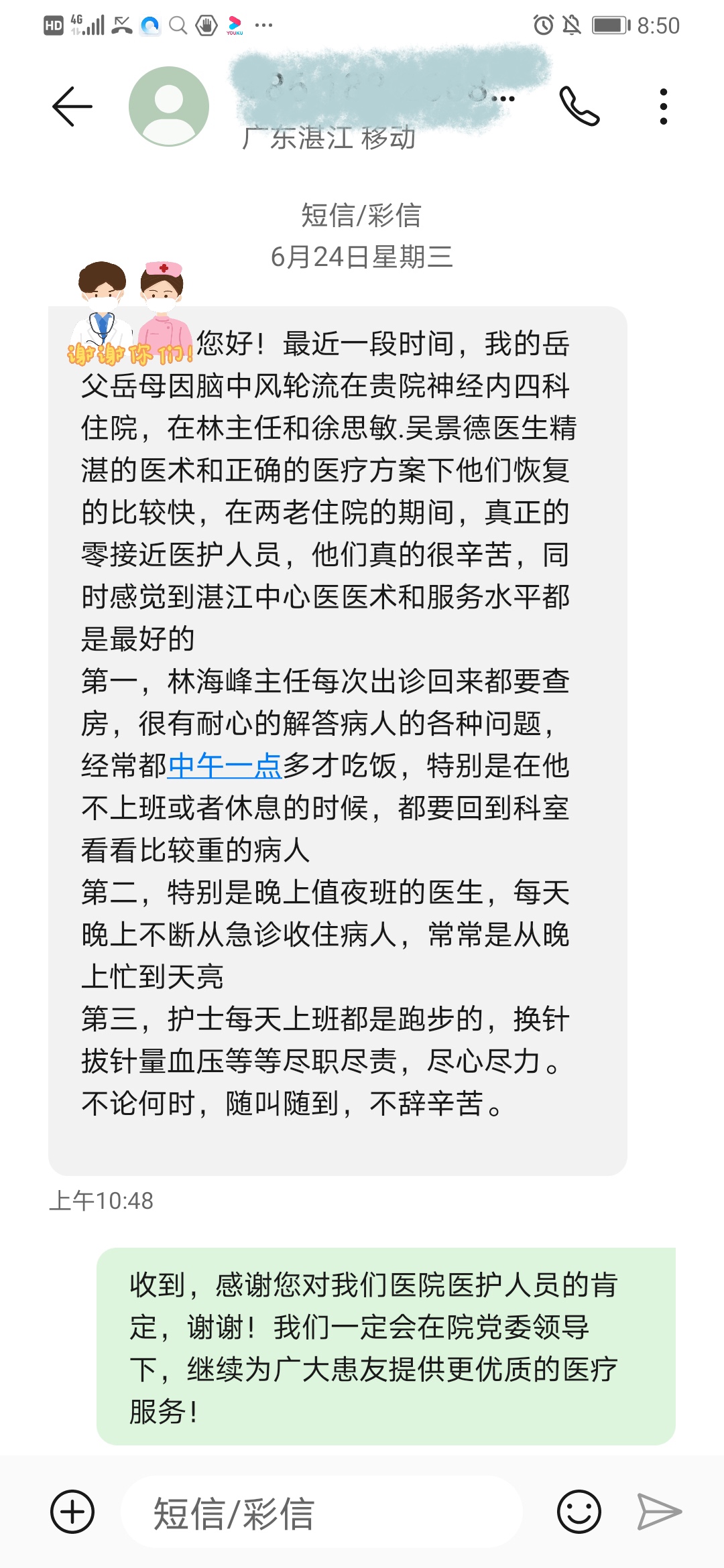The width and height of the screenshot is (724, 1568).
Task: Go back to the message list
Action: 72,107
